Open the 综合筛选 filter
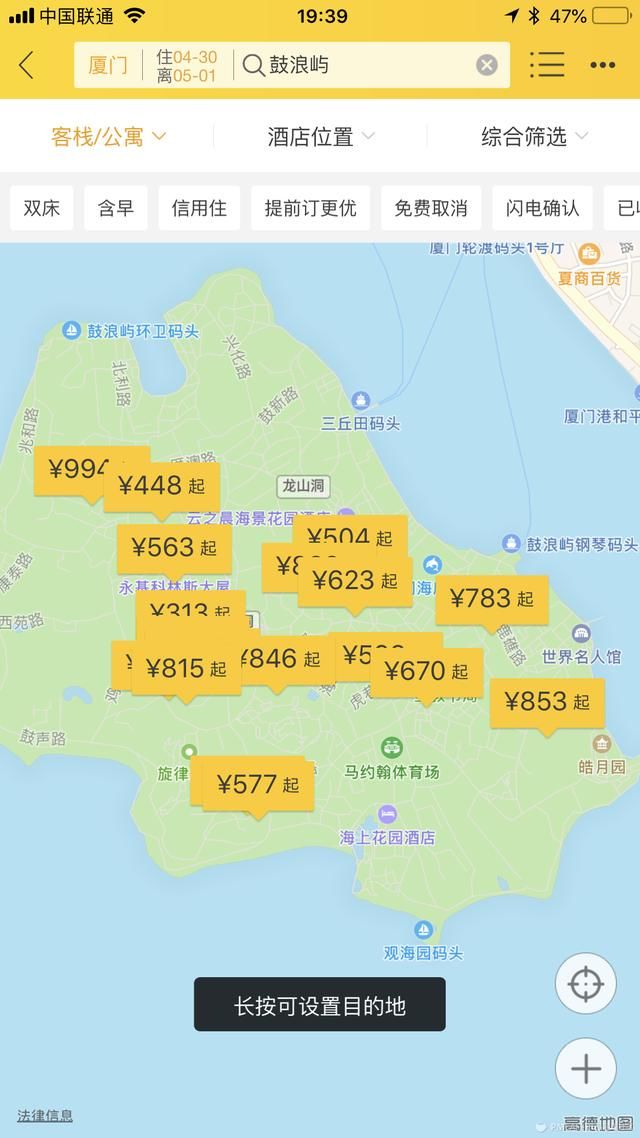This screenshot has height=1138, width=640. (534, 137)
